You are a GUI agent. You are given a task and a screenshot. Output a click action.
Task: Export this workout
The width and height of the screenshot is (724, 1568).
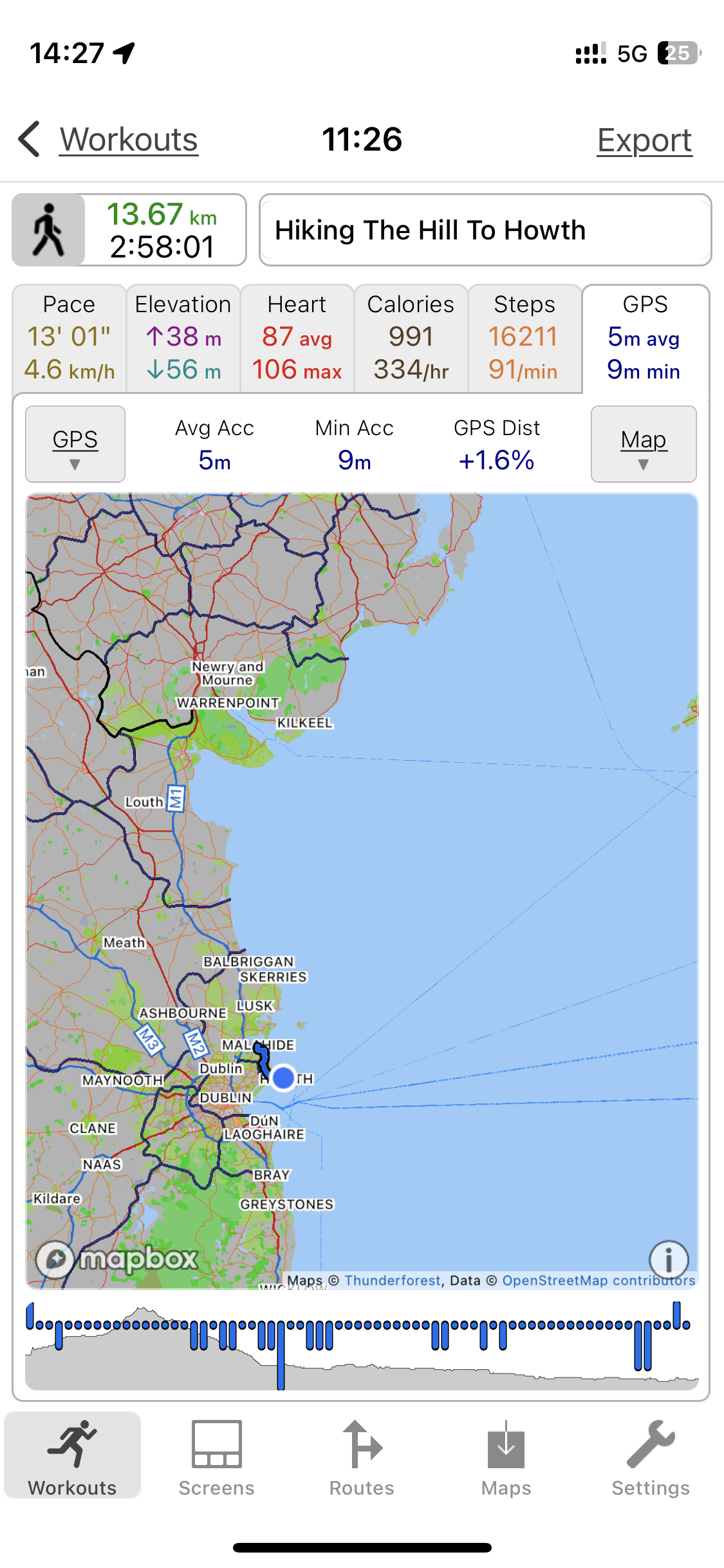click(x=644, y=140)
